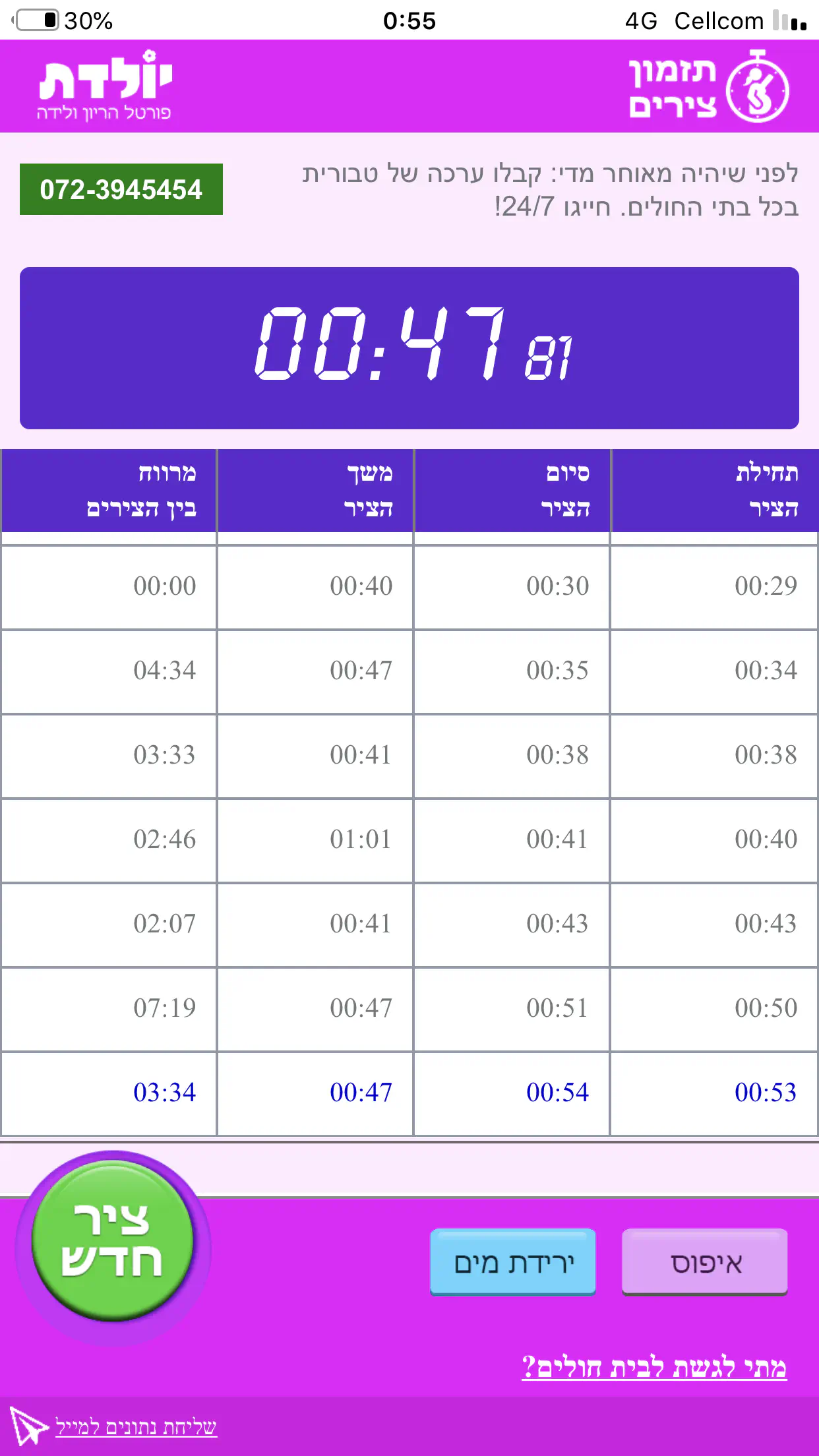Start a new contraction with the green button
This screenshot has height=1456, width=819.
[x=113, y=1241]
